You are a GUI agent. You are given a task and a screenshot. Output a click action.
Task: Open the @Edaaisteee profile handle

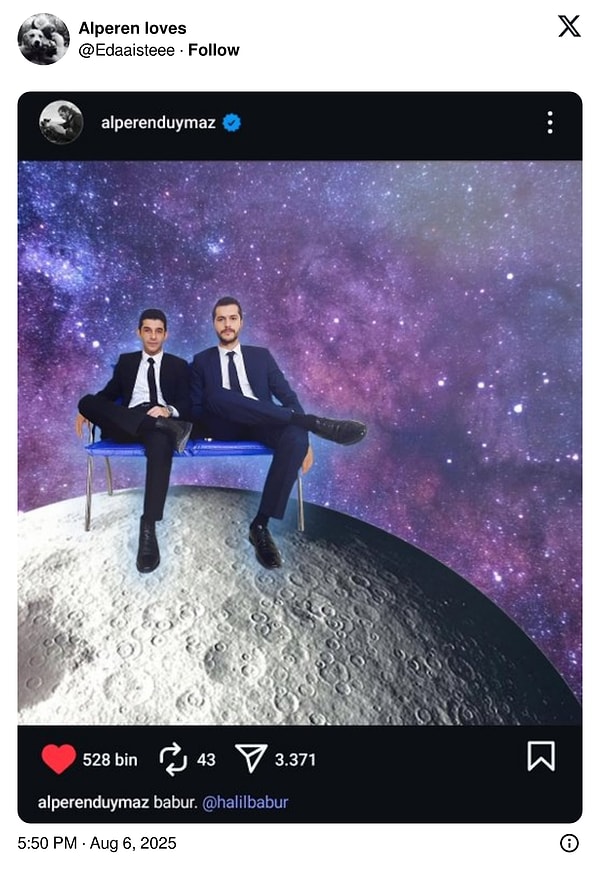tap(126, 50)
